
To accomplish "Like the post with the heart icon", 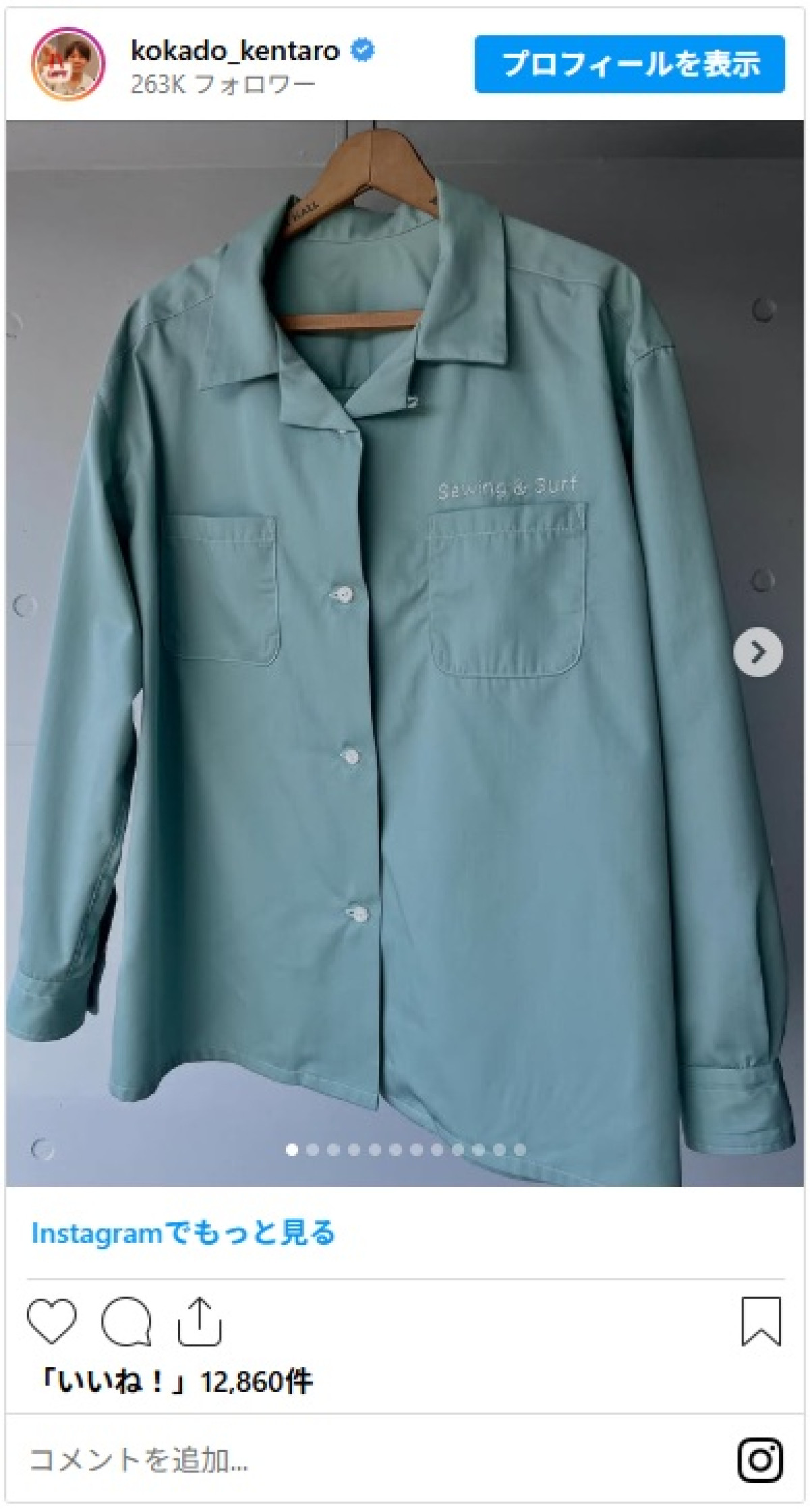I will (52, 1321).
